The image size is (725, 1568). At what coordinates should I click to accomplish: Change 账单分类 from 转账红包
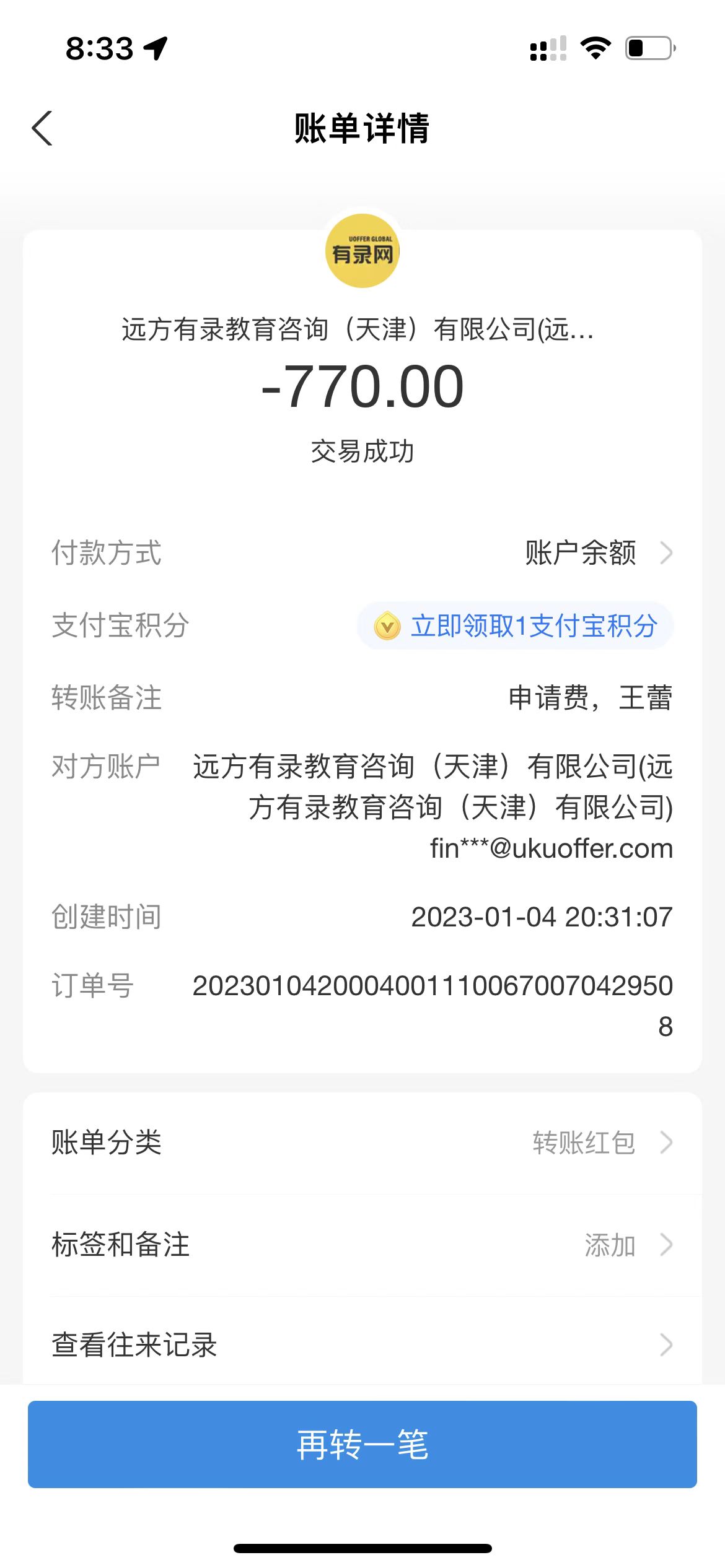pos(362,1143)
